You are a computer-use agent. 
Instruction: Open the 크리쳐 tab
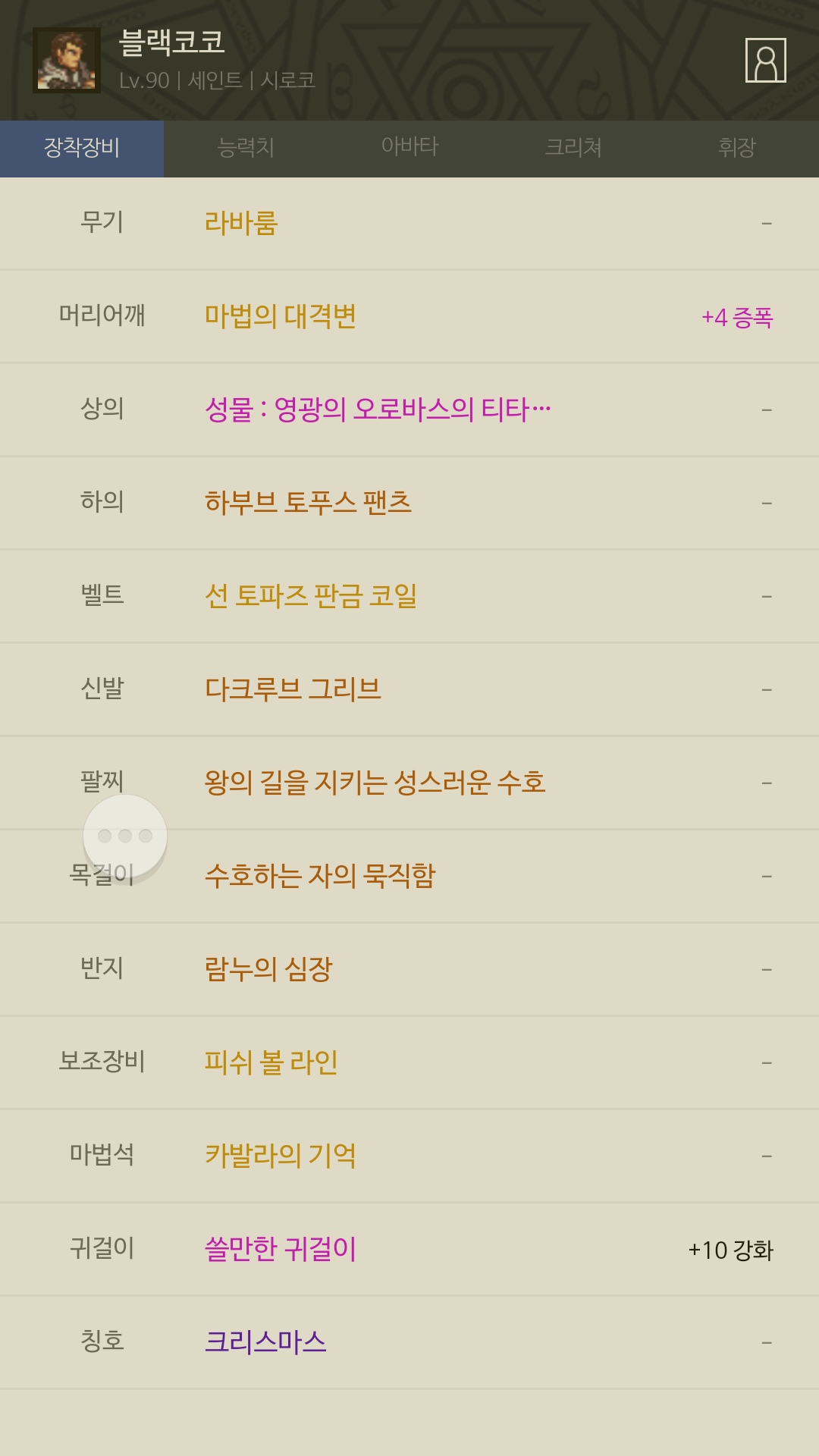tap(573, 148)
